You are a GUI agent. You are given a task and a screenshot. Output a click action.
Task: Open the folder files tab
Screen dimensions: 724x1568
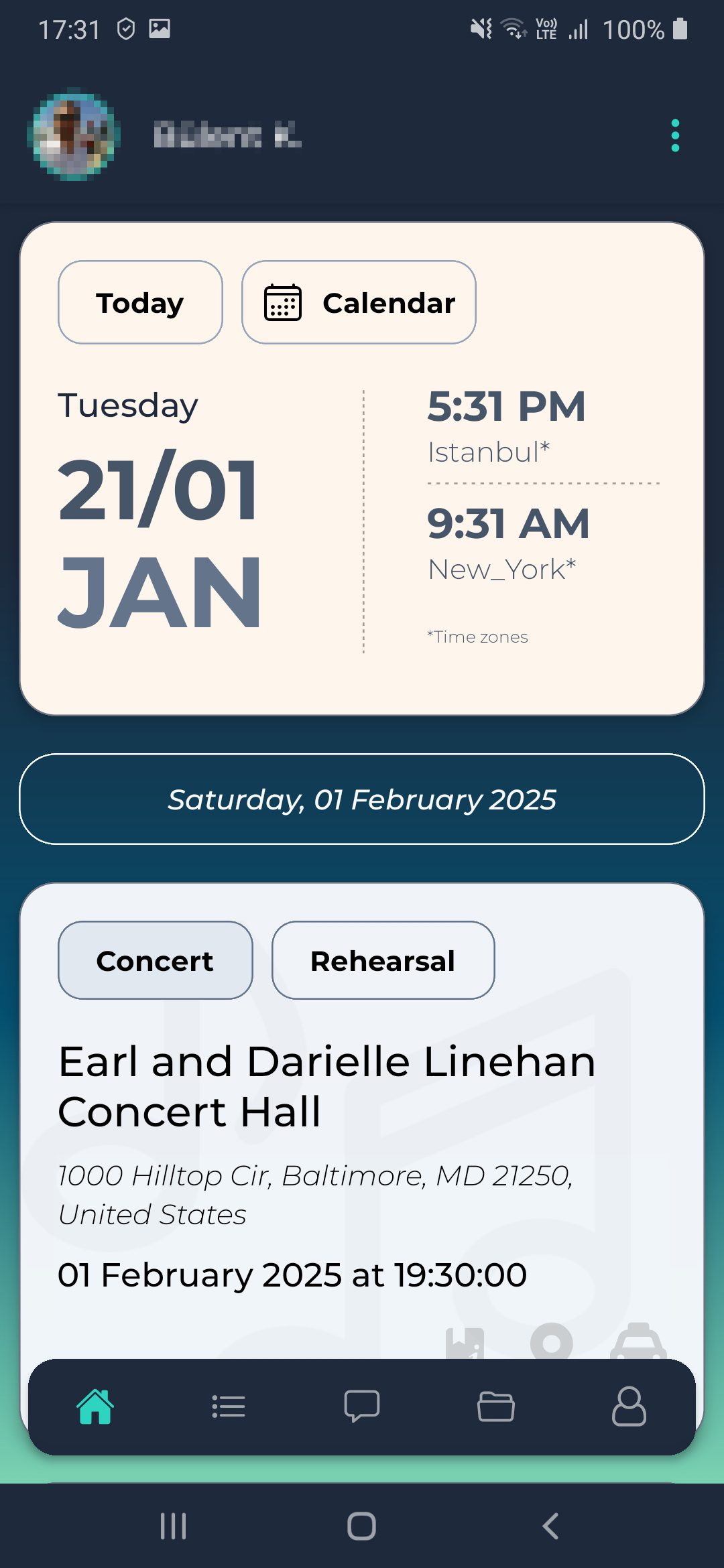pos(496,1406)
